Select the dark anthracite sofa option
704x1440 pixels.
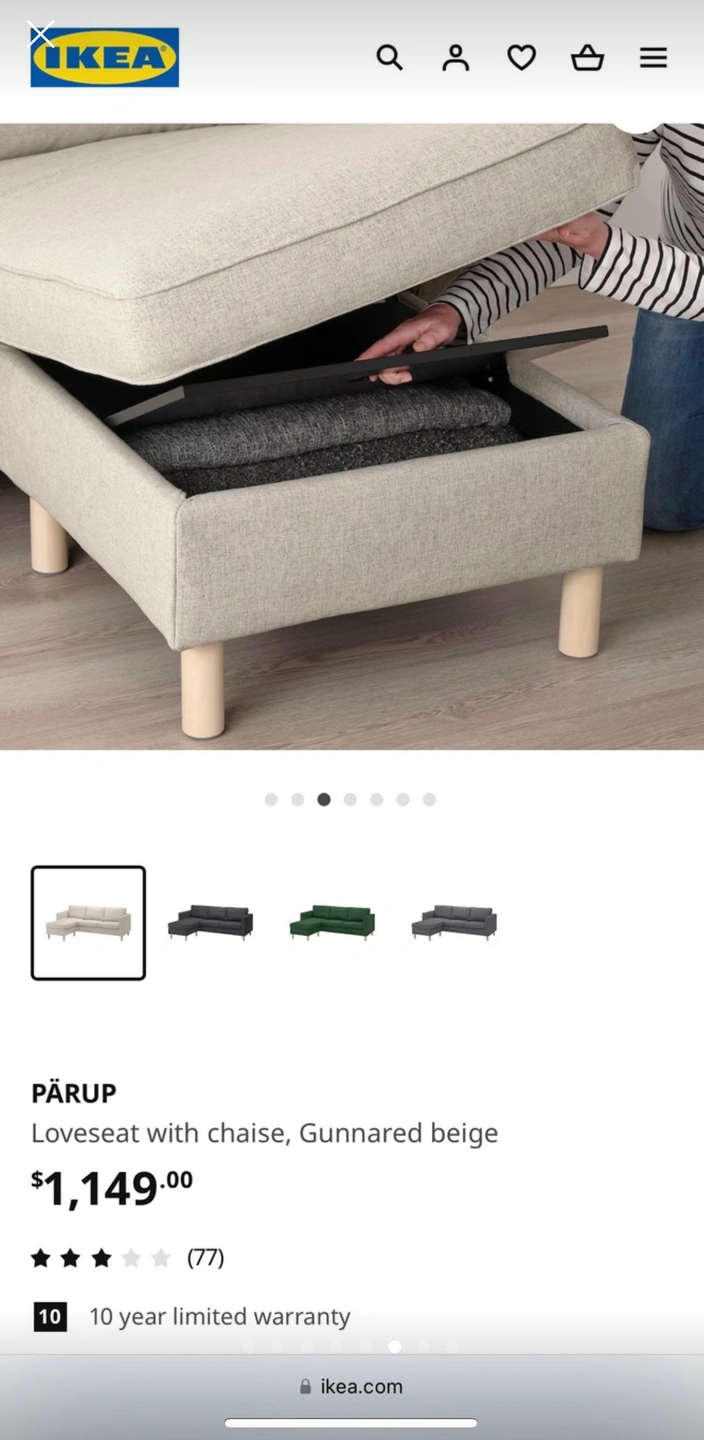pos(210,922)
